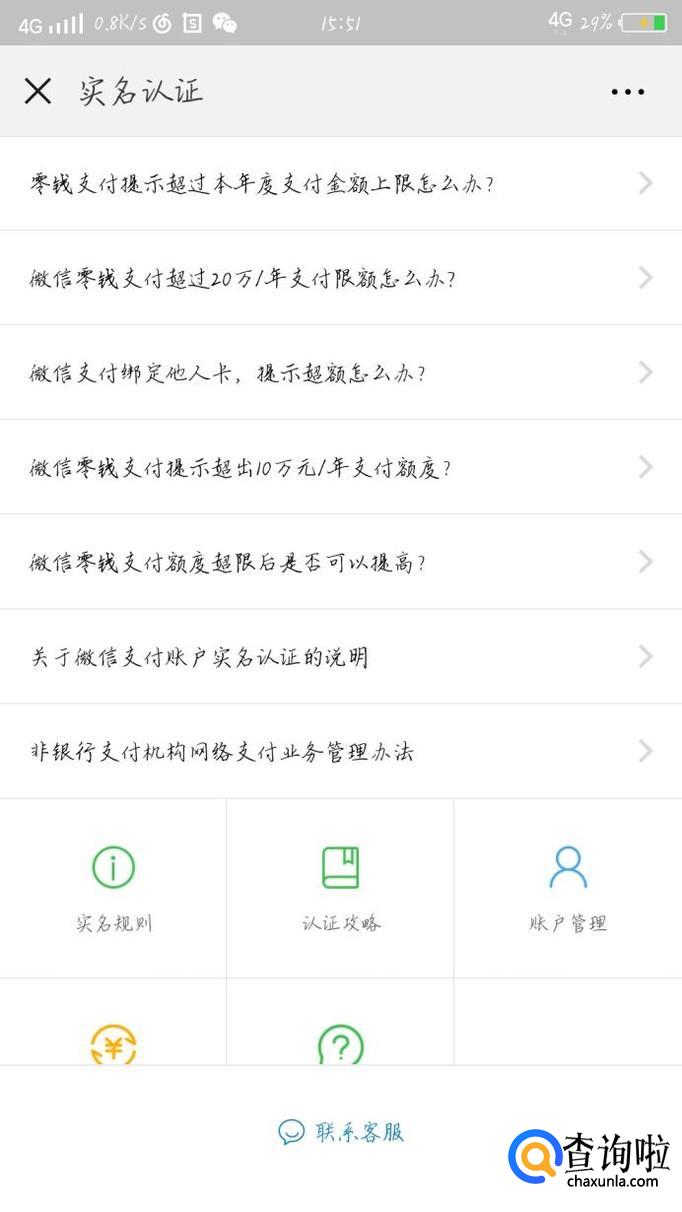This screenshot has width=682, height=1212.
Task: Tap the yellow yuan icon tile
Action: (113, 1045)
